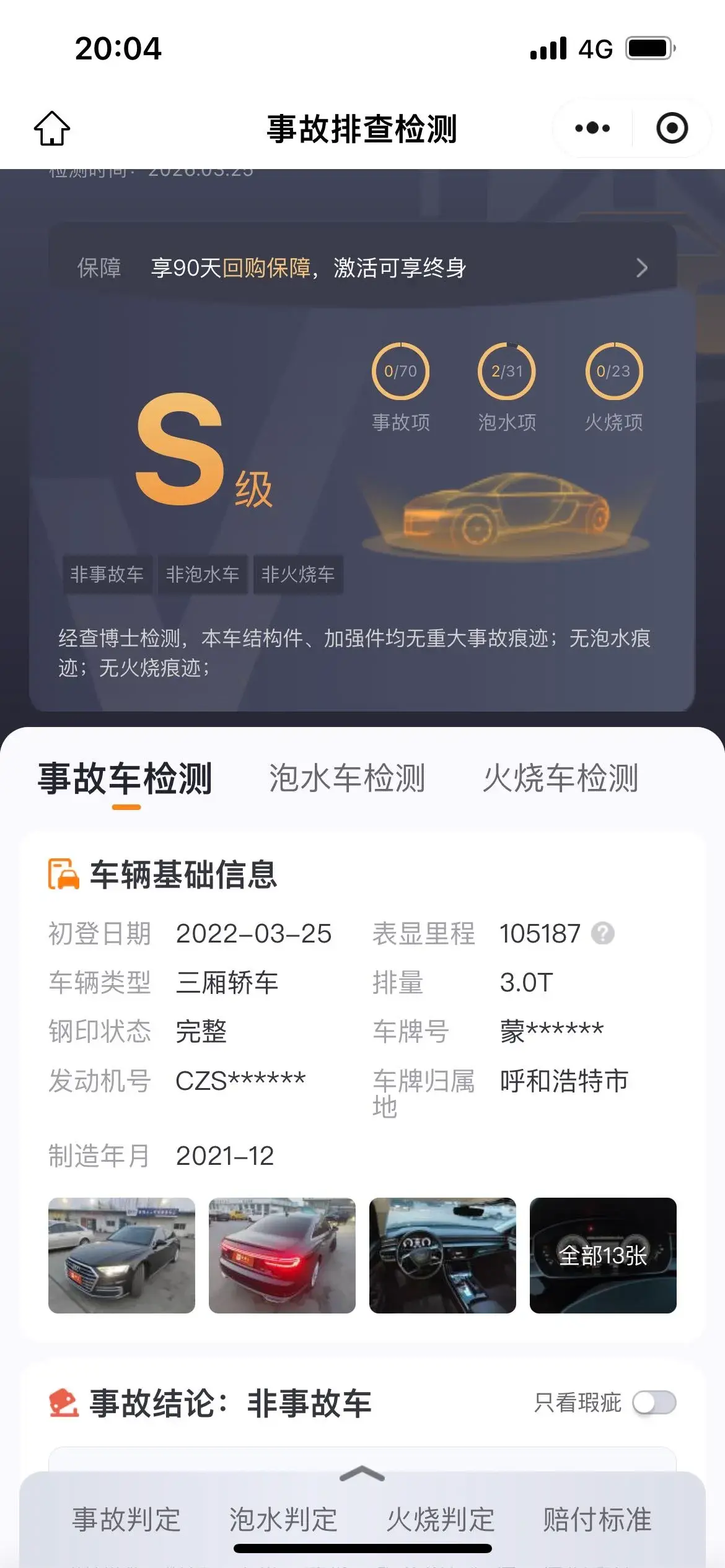Close the mini program with the circle button
The height and width of the screenshot is (1568, 725).
point(672,128)
